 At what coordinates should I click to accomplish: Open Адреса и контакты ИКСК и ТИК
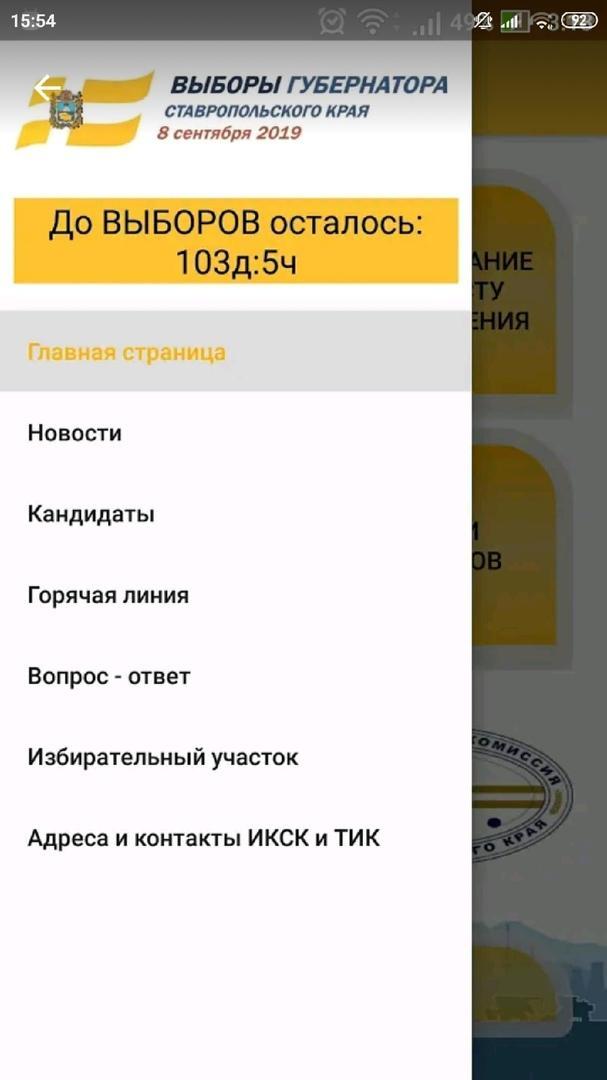pyautogui.click(x=204, y=838)
